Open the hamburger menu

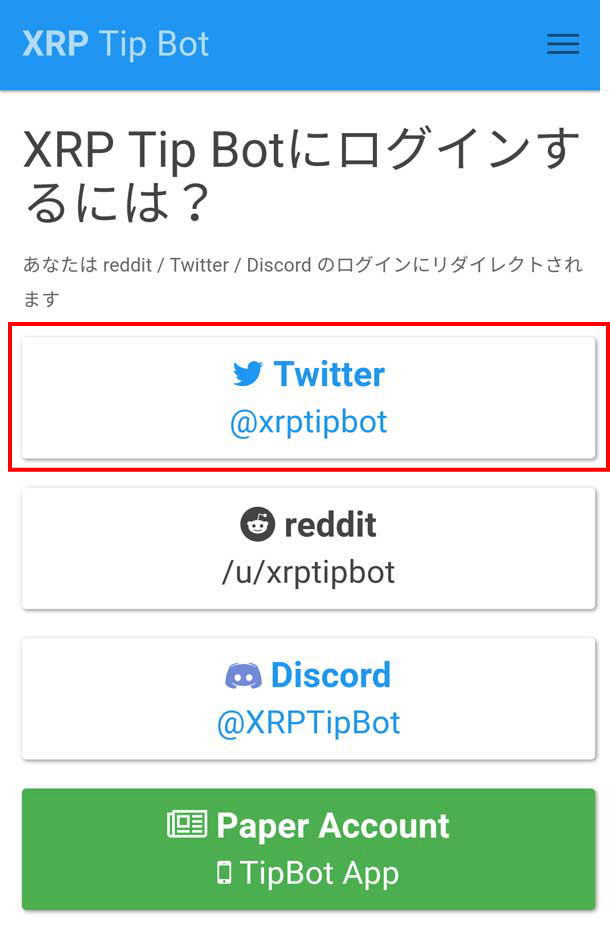[563, 44]
